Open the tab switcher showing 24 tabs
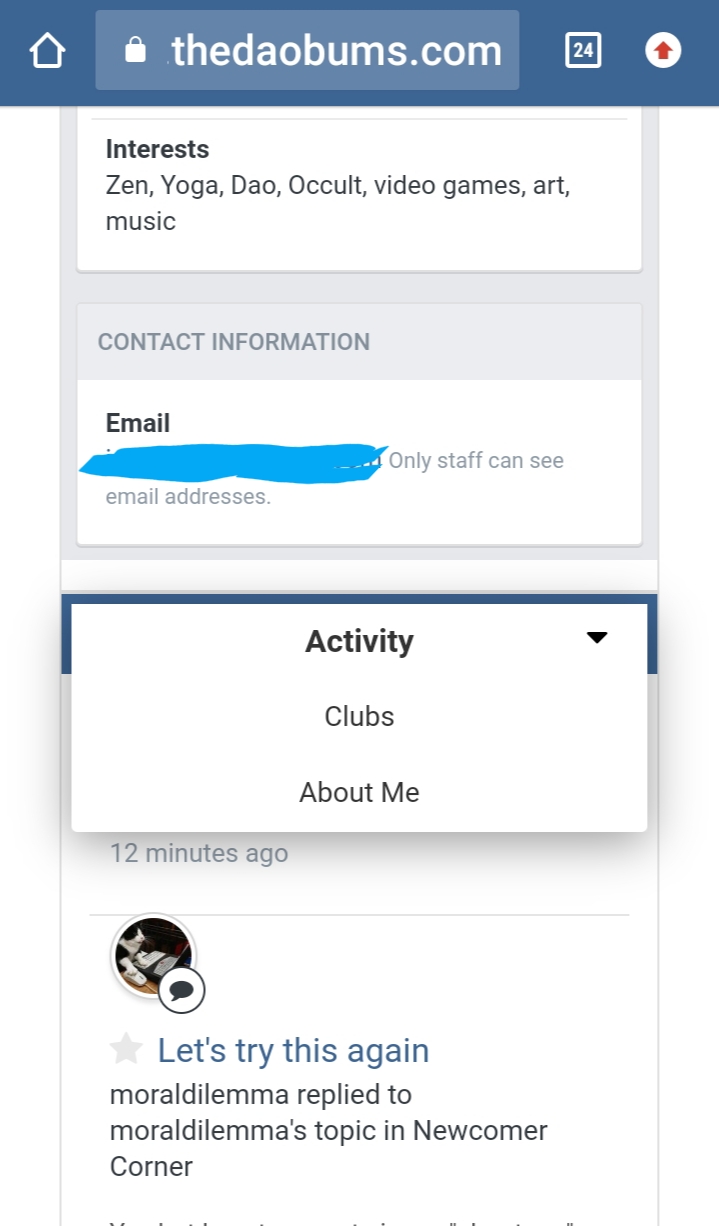 click(x=583, y=50)
